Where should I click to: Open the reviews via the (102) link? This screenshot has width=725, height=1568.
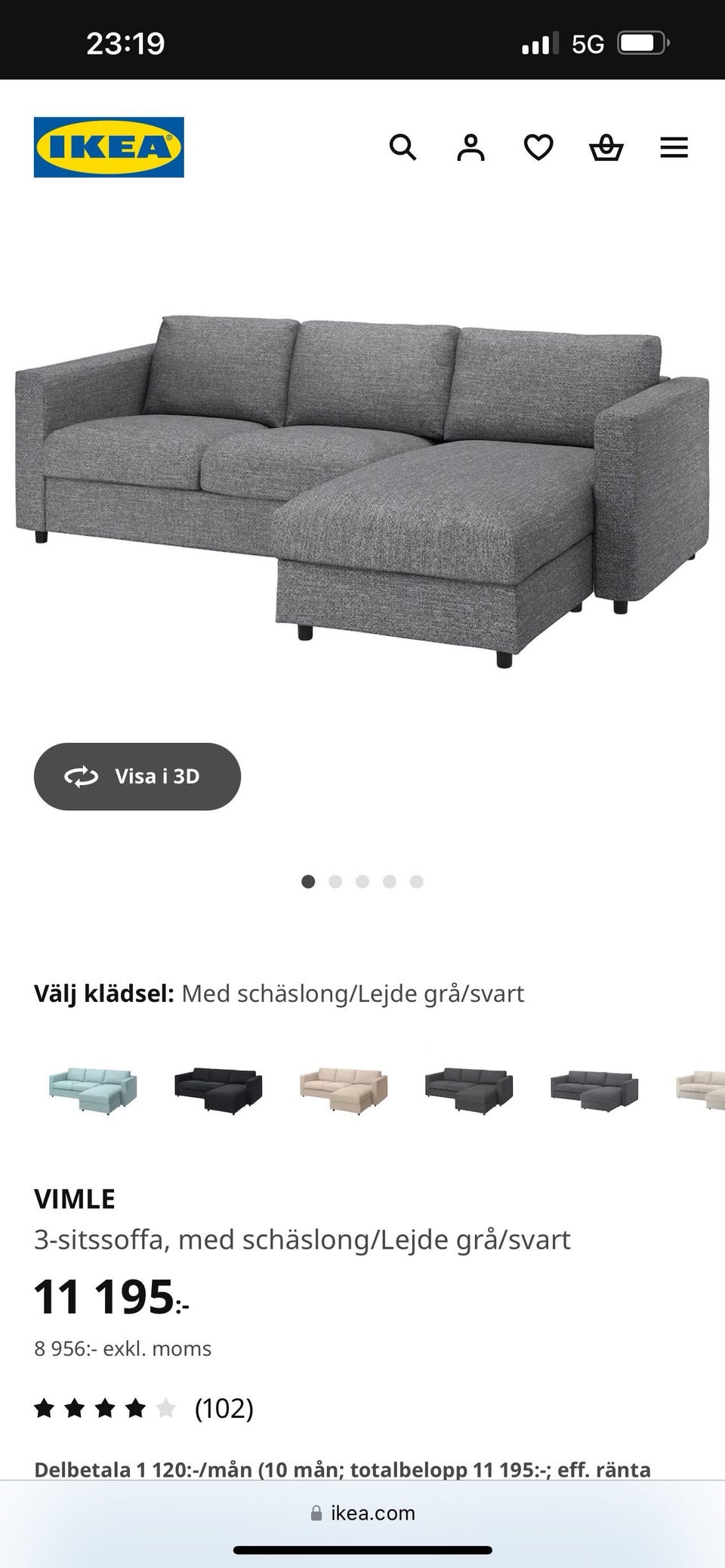click(x=224, y=1408)
